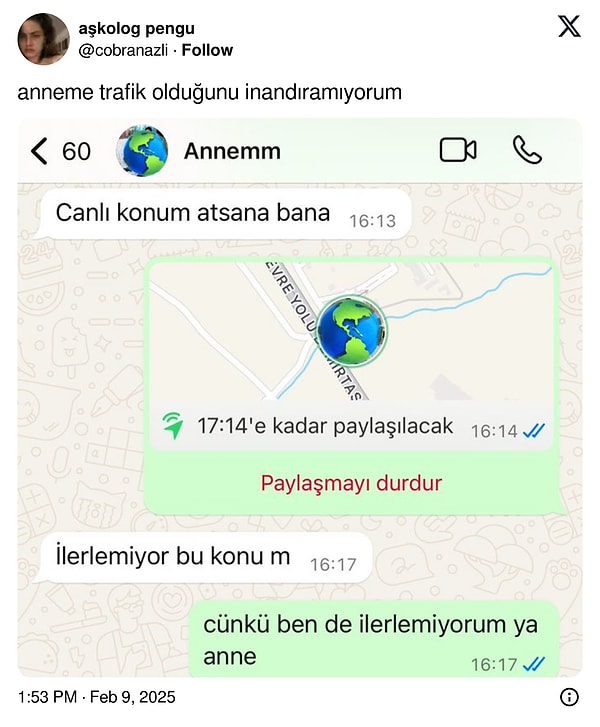
Task: Follow the aşkolog pengu account
Action: [x=207, y=50]
